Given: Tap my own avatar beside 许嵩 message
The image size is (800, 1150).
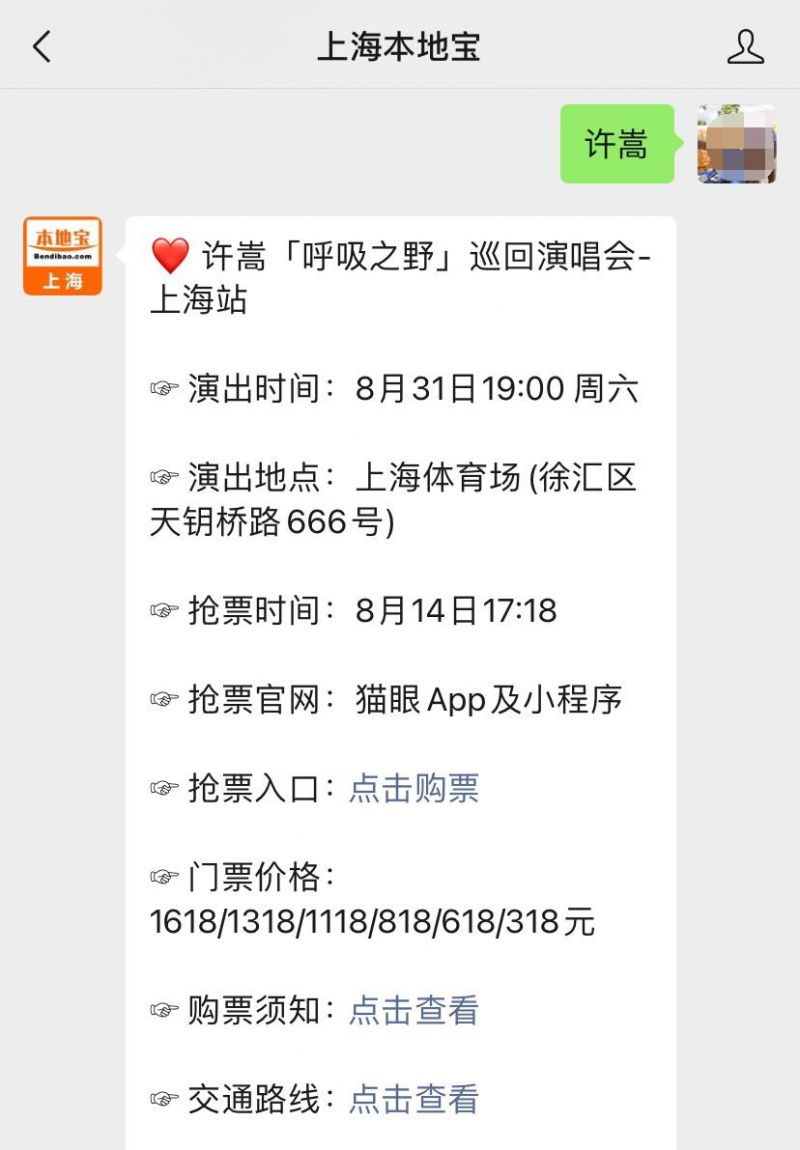Looking at the screenshot, I should click(x=737, y=144).
